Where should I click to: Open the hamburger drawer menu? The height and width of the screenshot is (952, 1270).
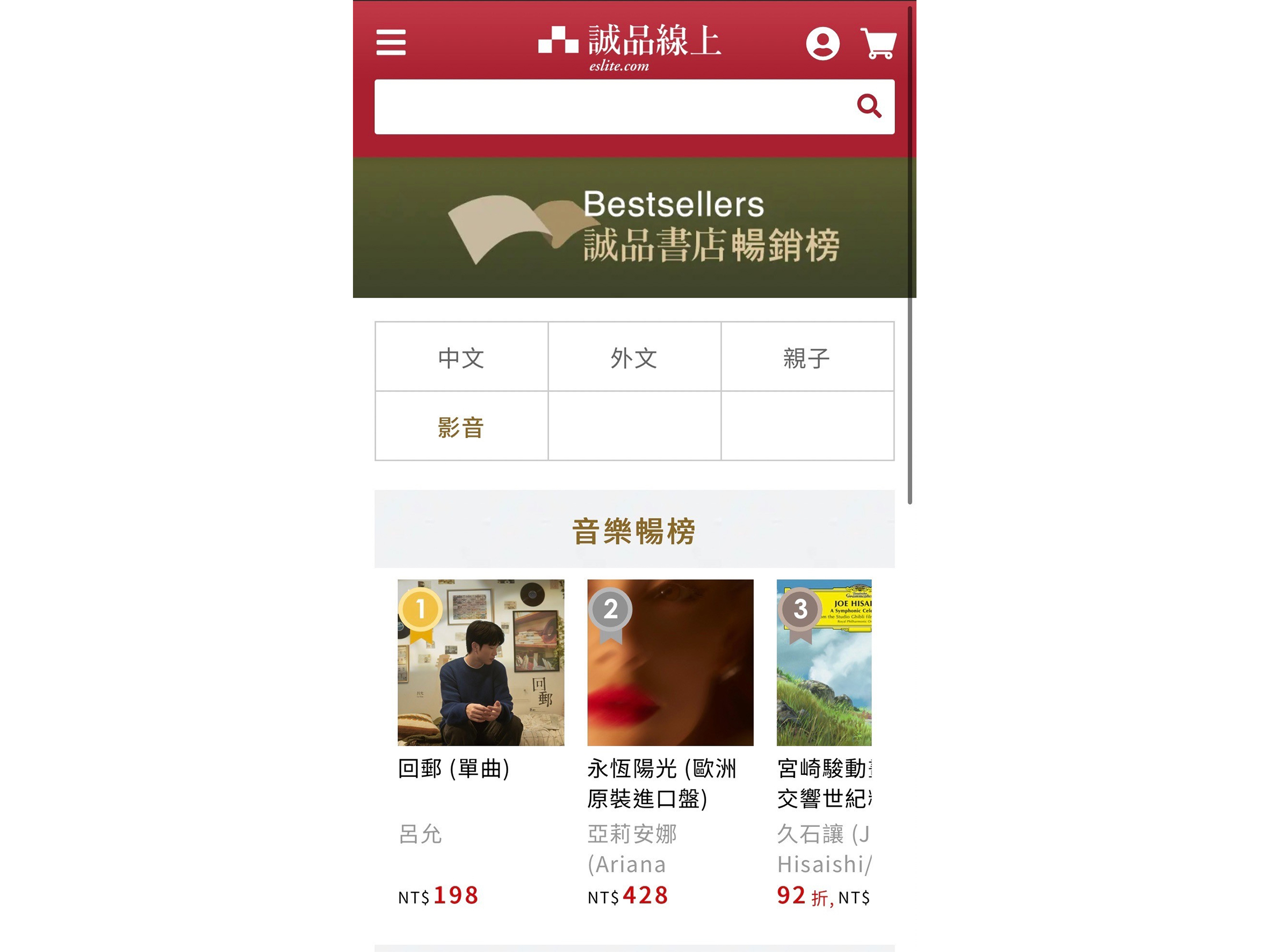point(391,42)
